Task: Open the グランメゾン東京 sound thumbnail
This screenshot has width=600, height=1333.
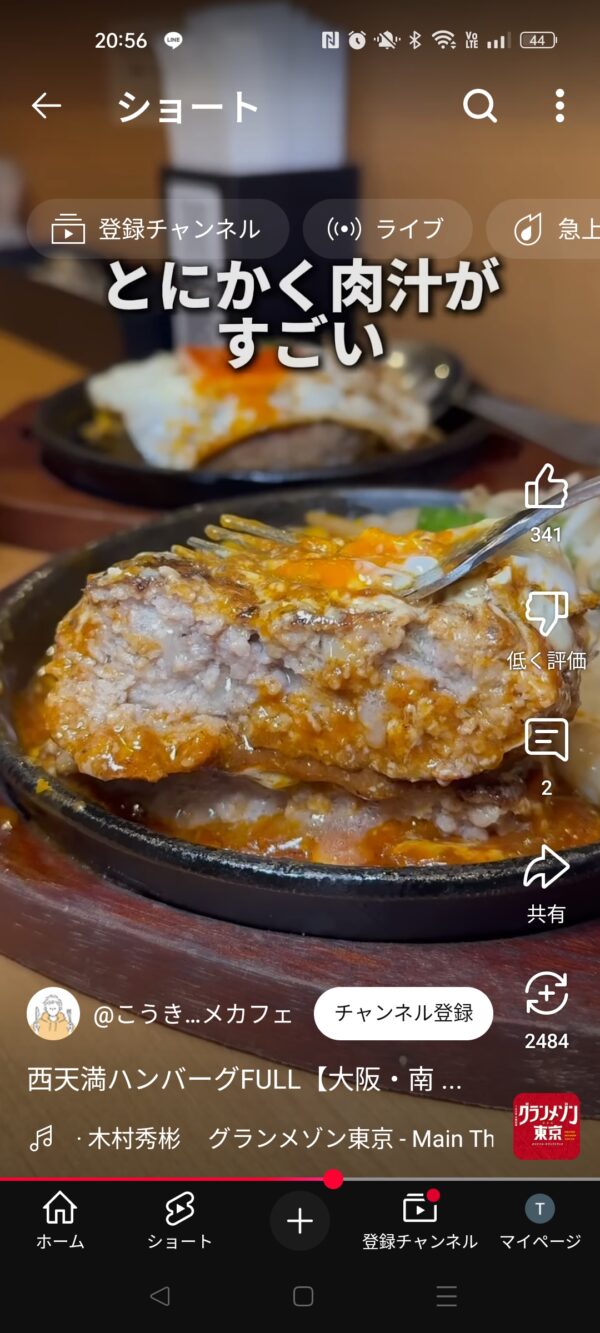Action: tap(547, 1126)
